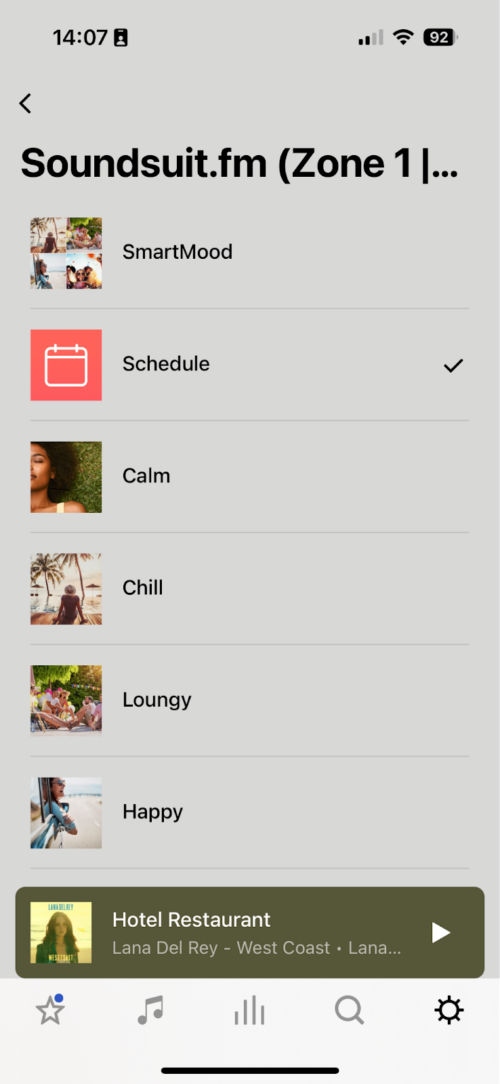Switch to the favorites star tab

50,1011
